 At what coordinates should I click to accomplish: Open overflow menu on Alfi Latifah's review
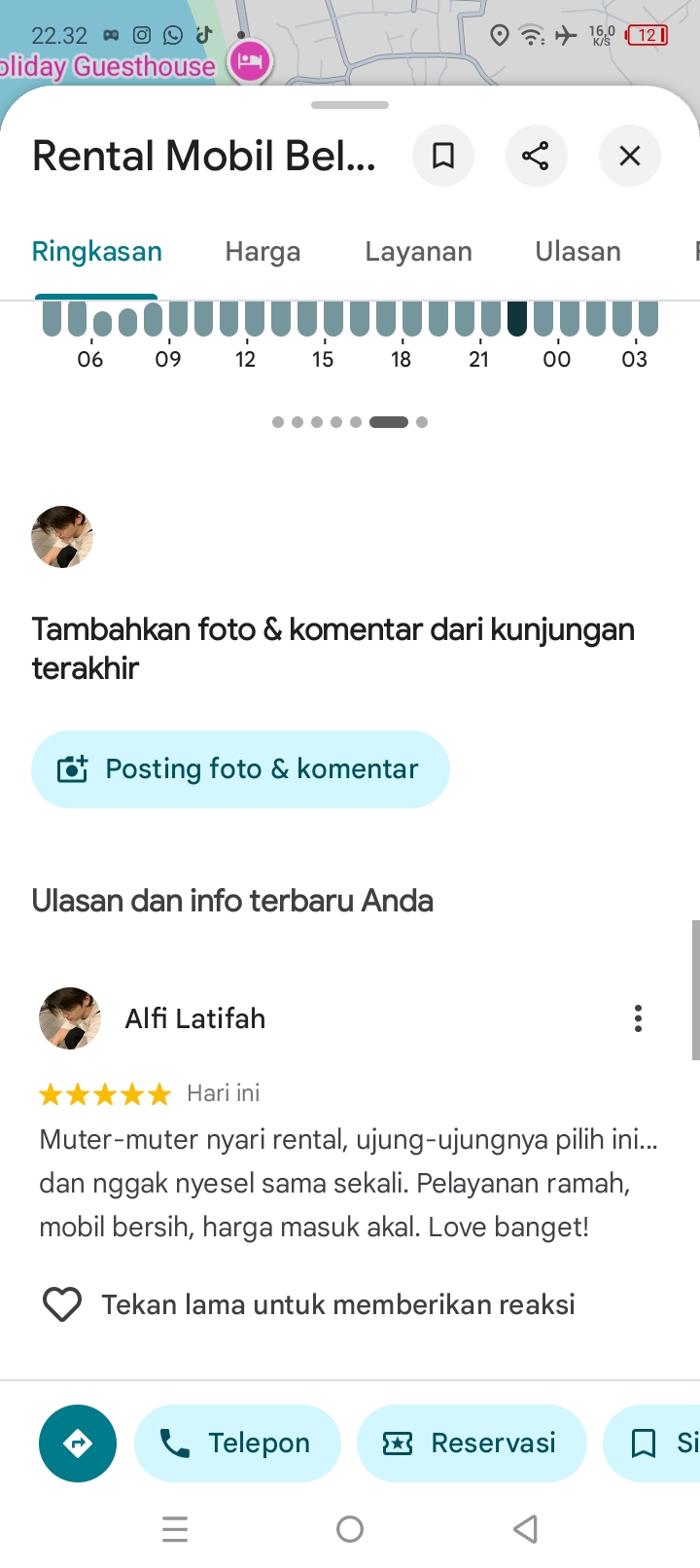tap(638, 1018)
